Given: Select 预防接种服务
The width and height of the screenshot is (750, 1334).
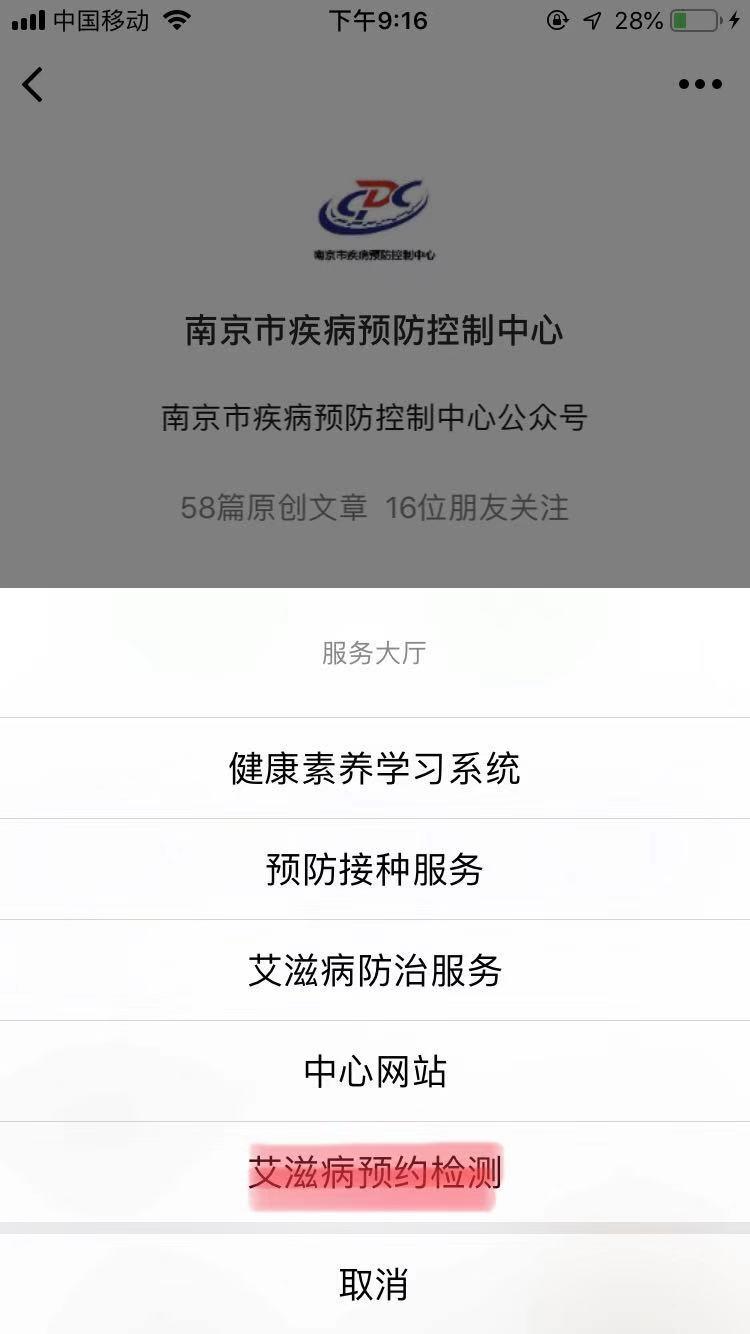Looking at the screenshot, I should [x=375, y=869].
